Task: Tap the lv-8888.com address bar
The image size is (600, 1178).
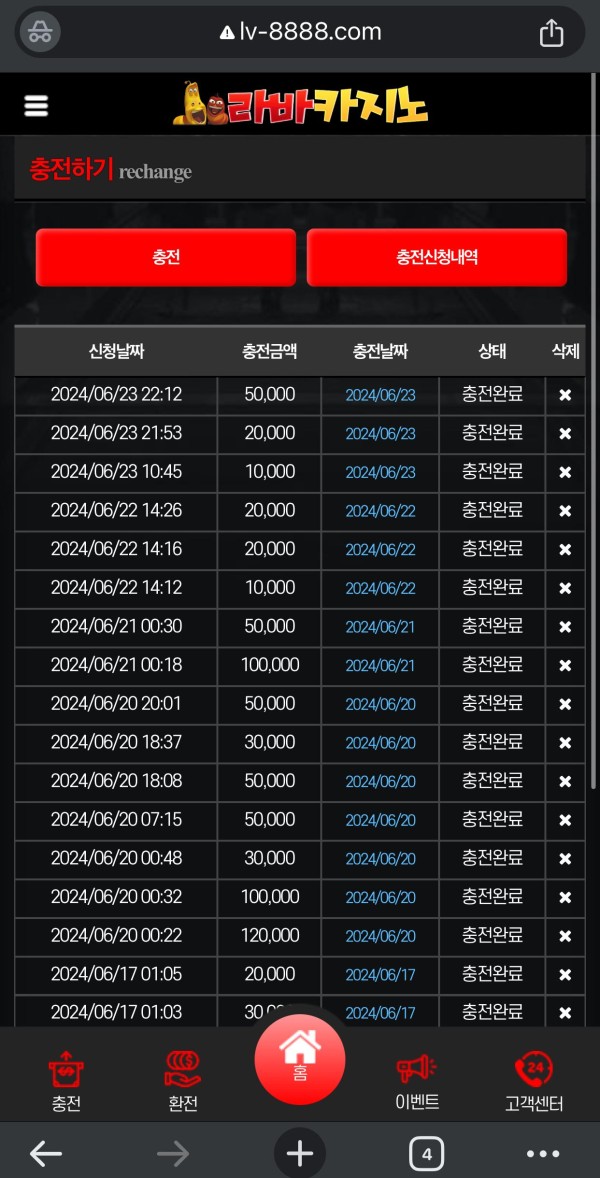Action: click(300, 32)
